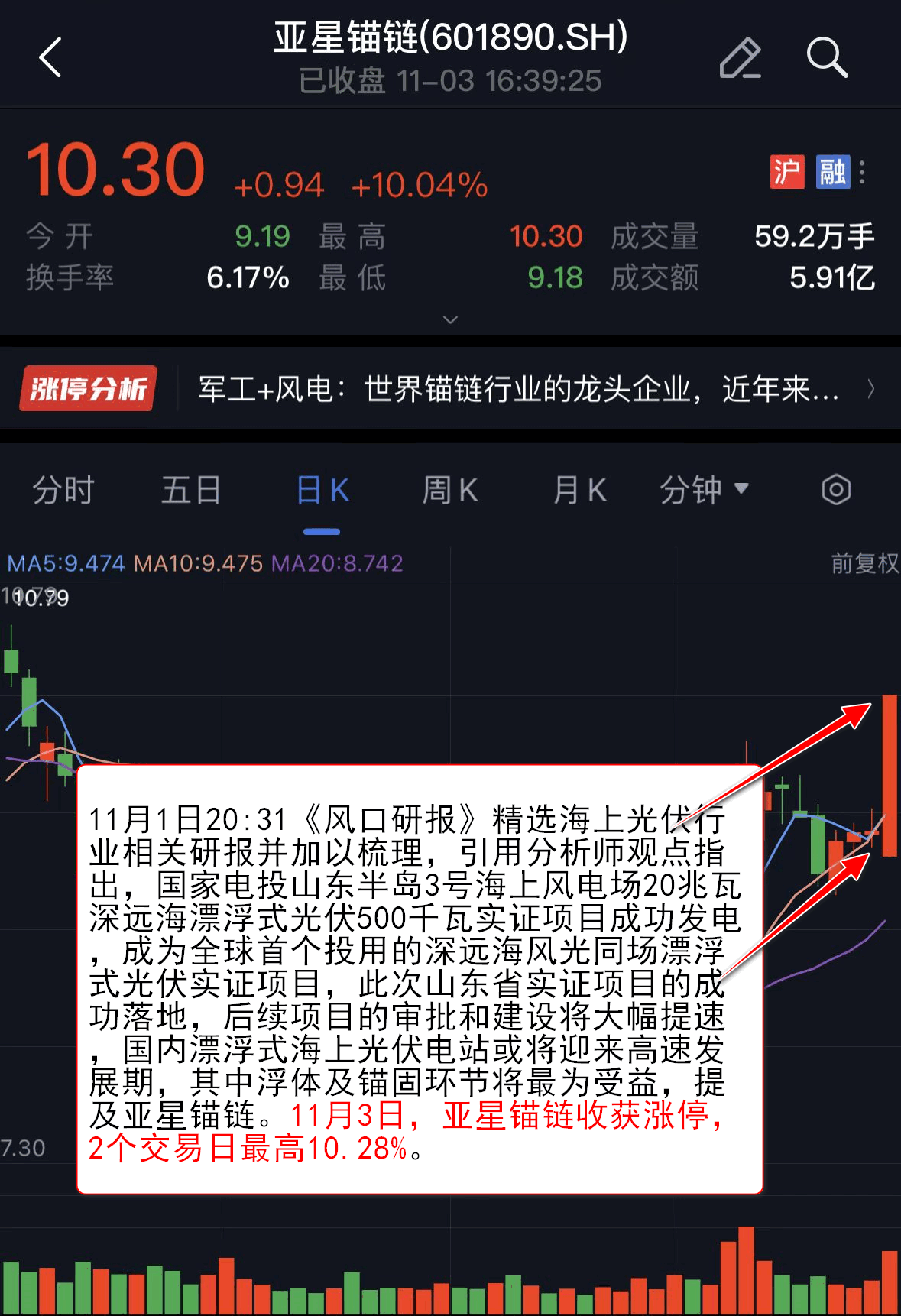
Task: Open stock search magnifier
Action: 827,57
